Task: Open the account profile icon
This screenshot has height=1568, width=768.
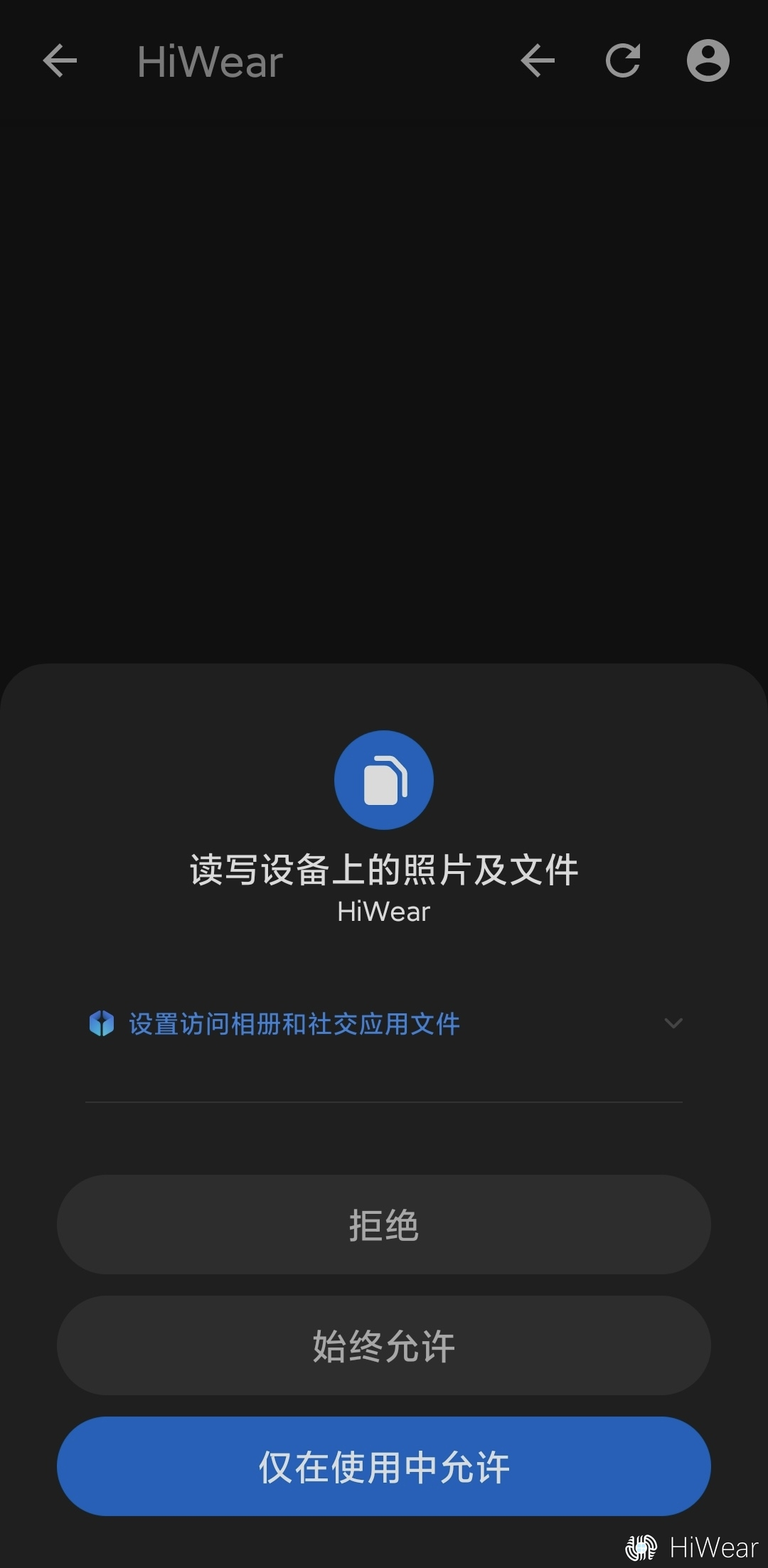Action: (x=708, y=61)
